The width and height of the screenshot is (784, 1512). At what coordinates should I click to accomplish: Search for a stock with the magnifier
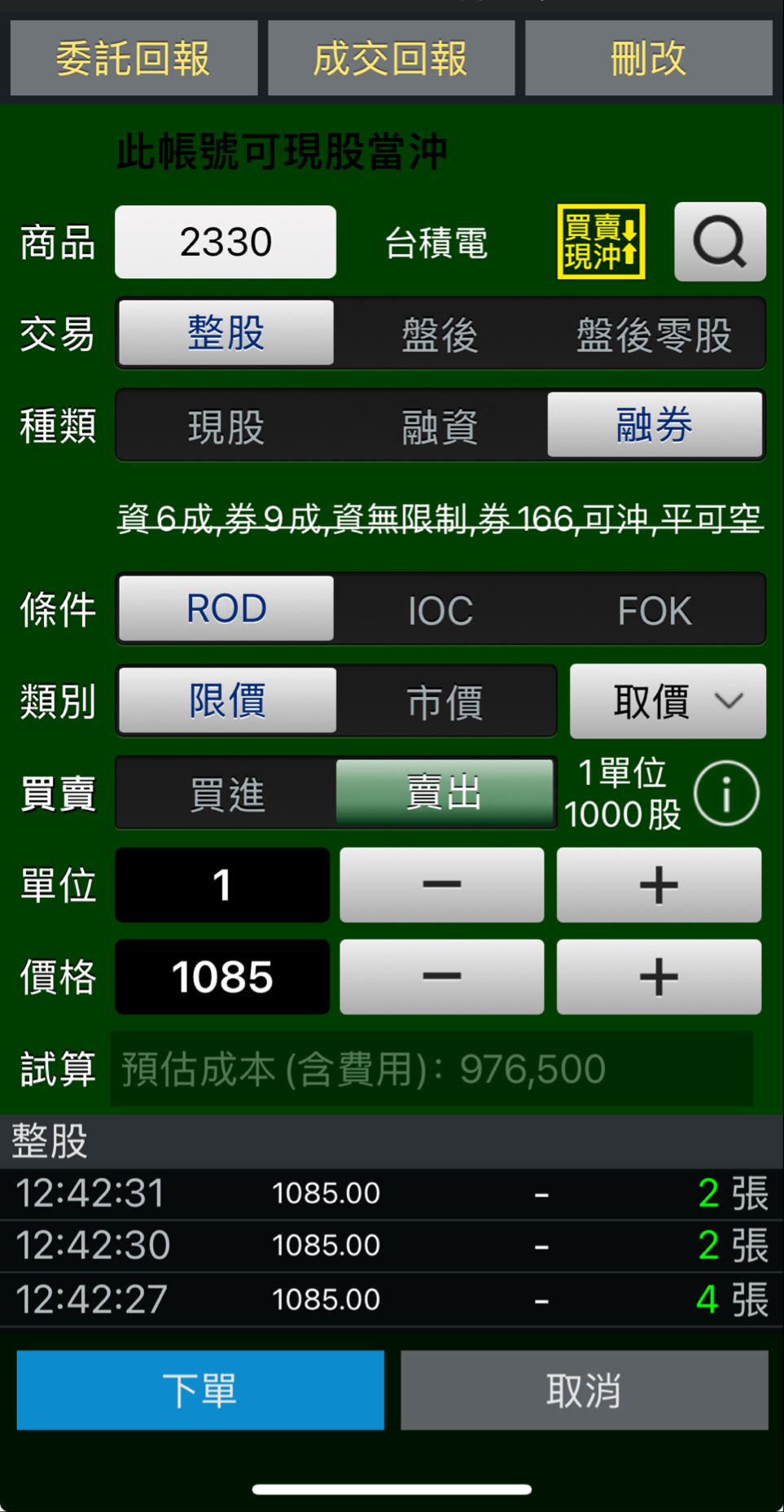point(720,243)
